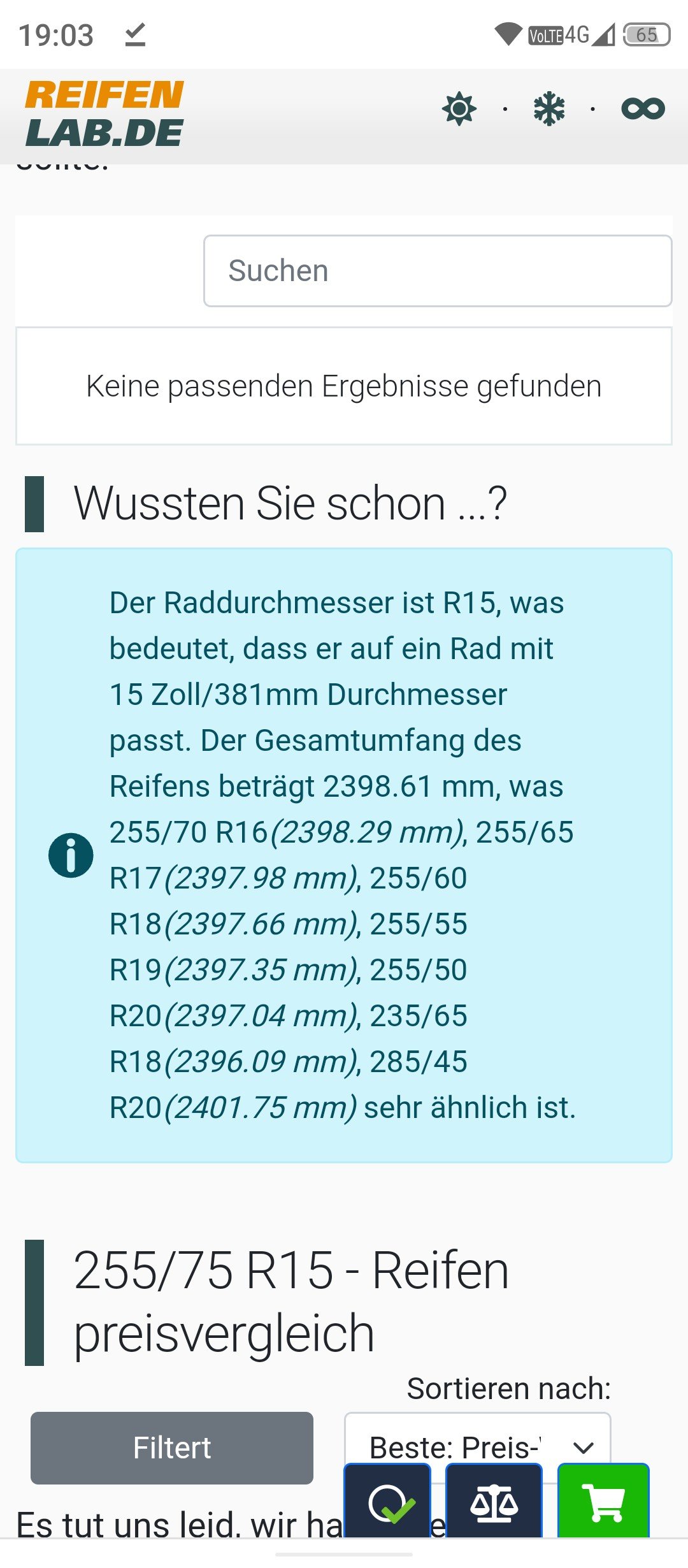Open the all-season tires infinity icon
Screen dimensions: 688x1568
coord(643,109)
